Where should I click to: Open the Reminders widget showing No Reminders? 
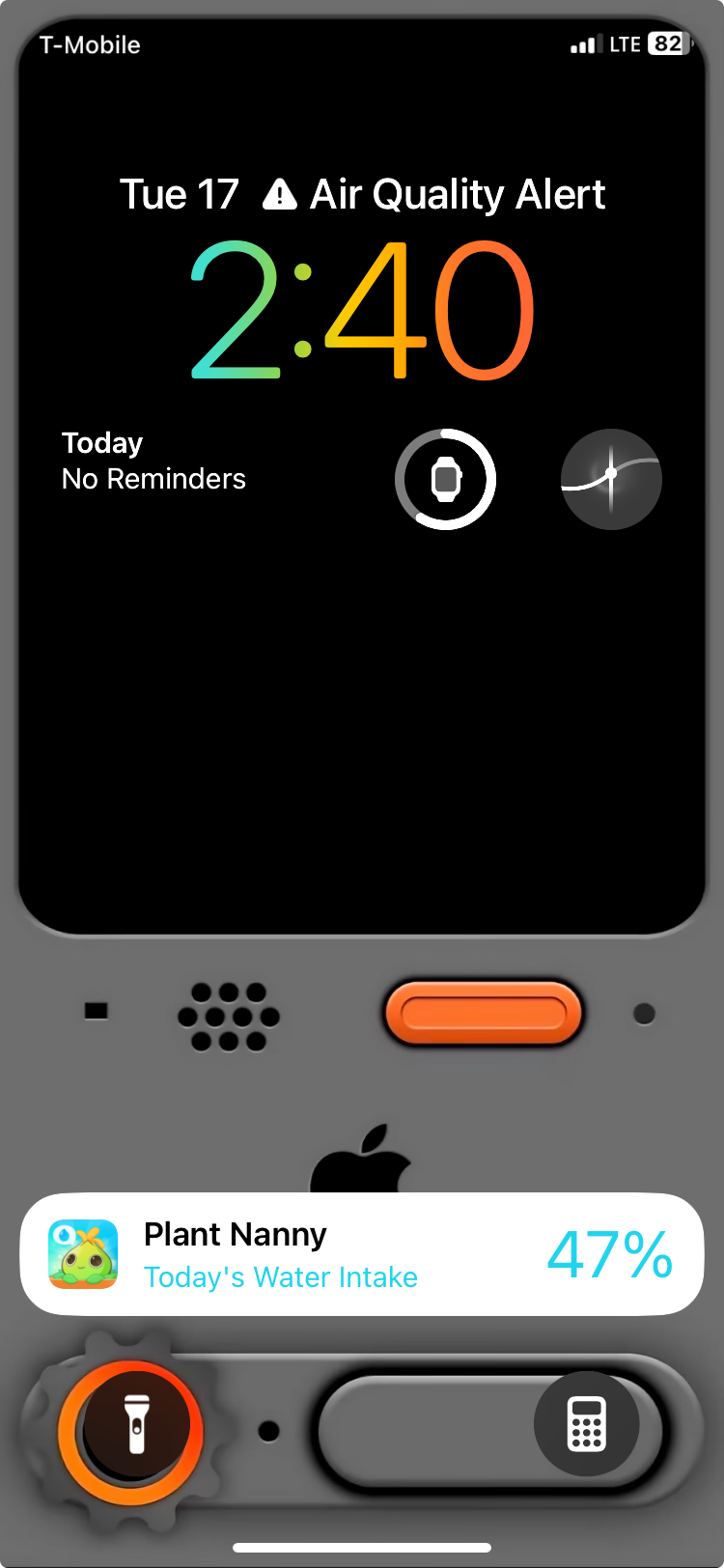154,462
